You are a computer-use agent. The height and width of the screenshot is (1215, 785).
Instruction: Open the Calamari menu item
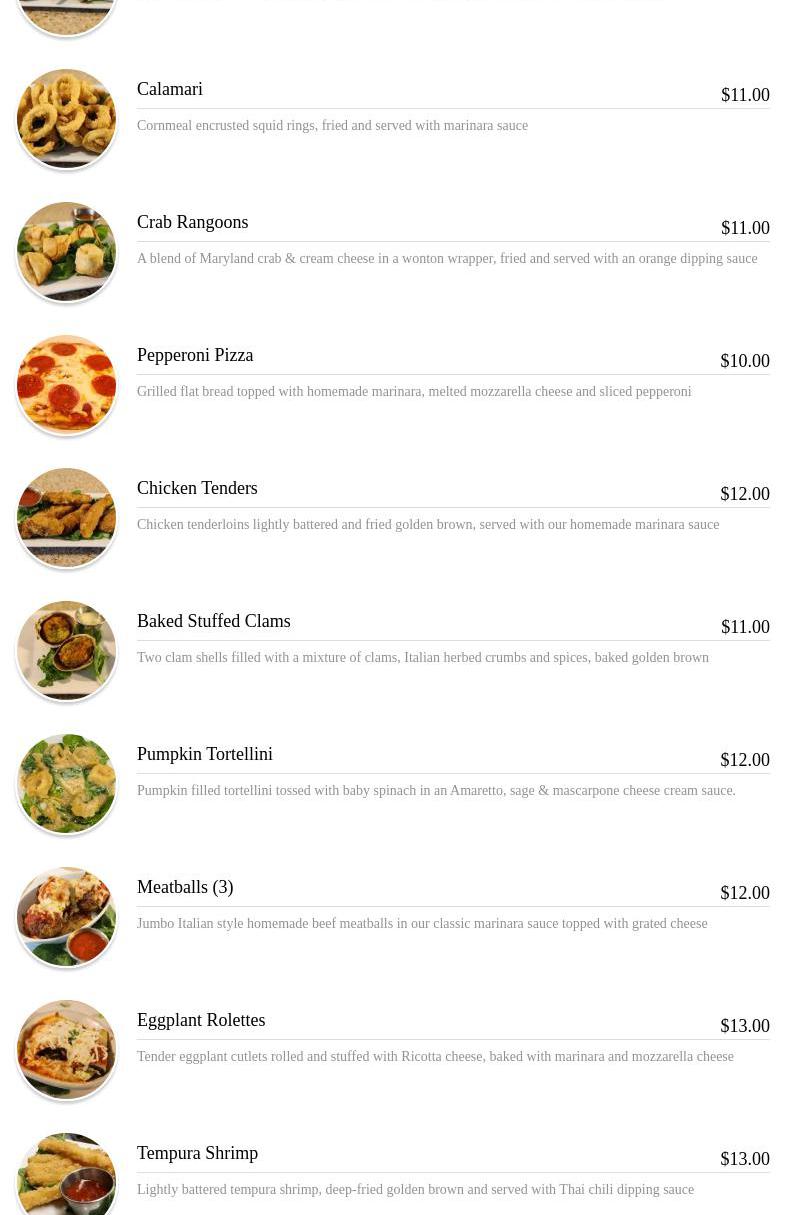pos(170,90)
